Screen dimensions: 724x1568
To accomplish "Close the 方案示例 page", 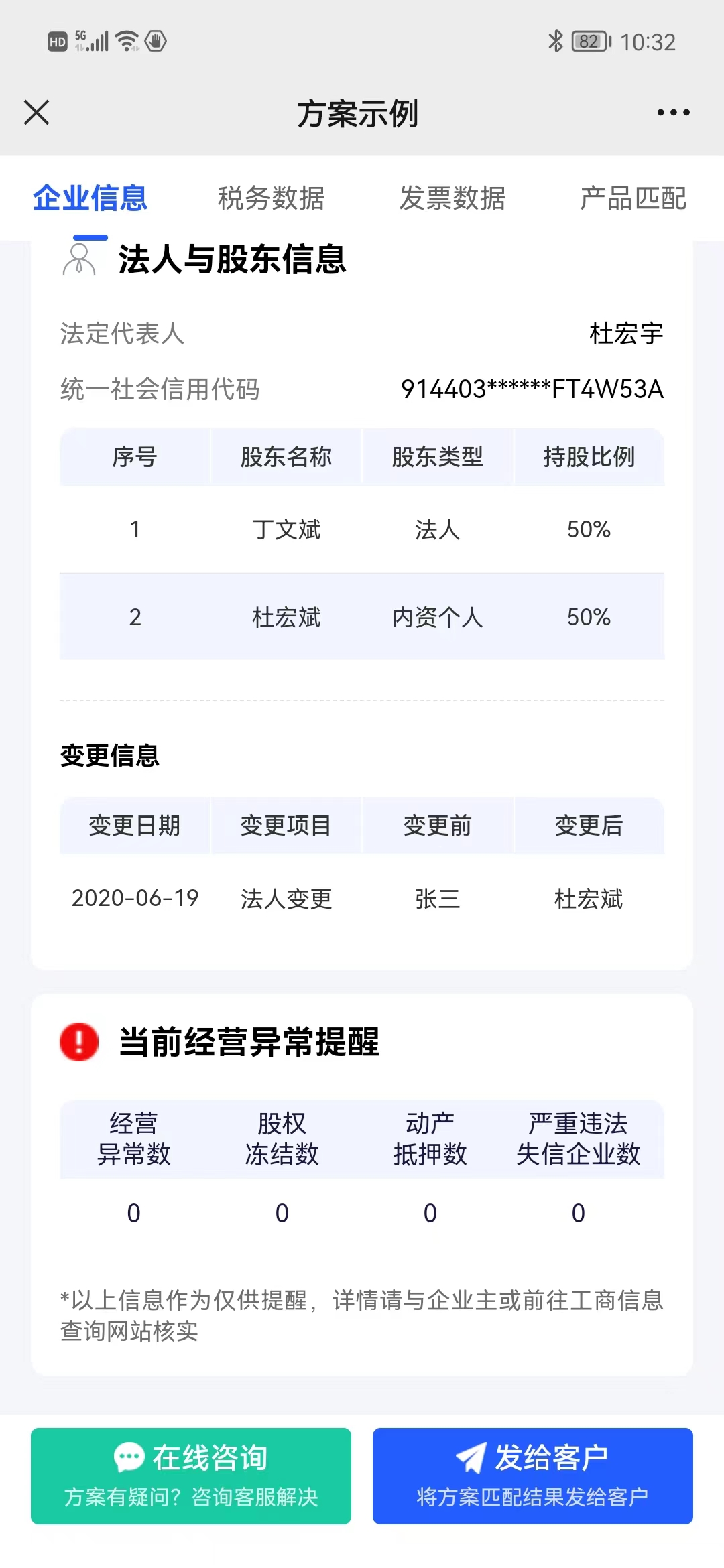I will tap(37, 113).
